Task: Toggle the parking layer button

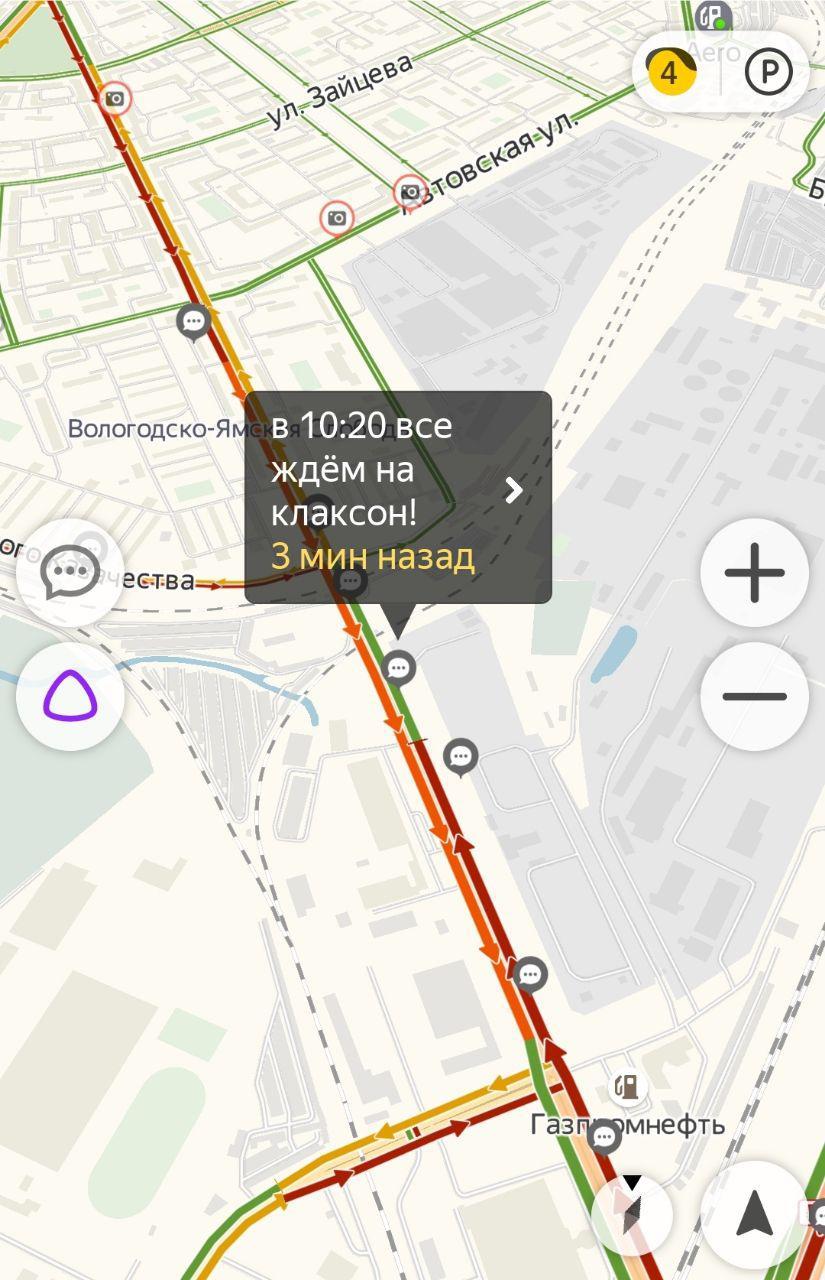Action: tap(769, 72)
